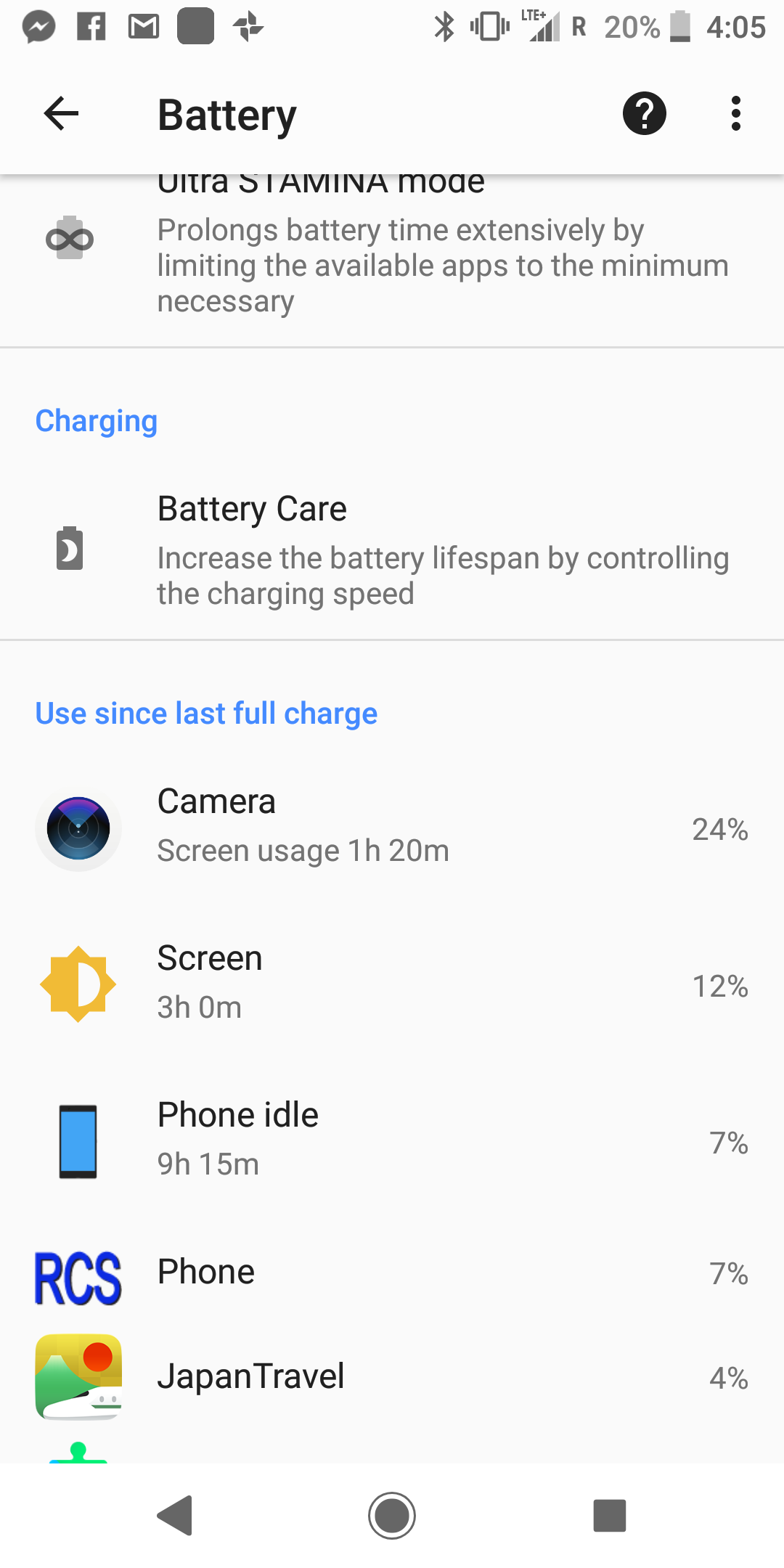The image size is (784, 1568).
Task: View Camera battery usage details
Action: pos(392,828)
